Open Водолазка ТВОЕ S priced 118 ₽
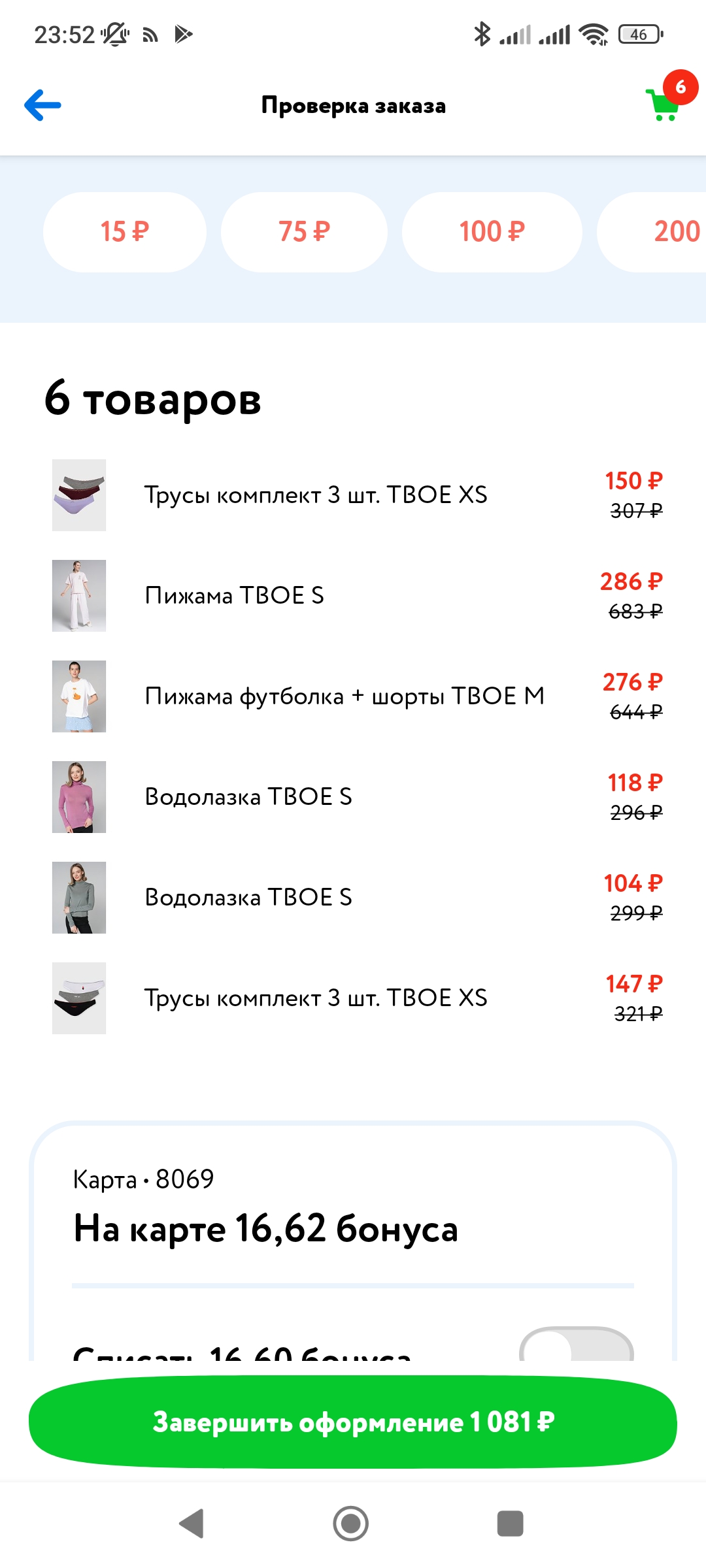Viewport: 706px width, 1568px height. pyautogui.click(x=248, y=797)
